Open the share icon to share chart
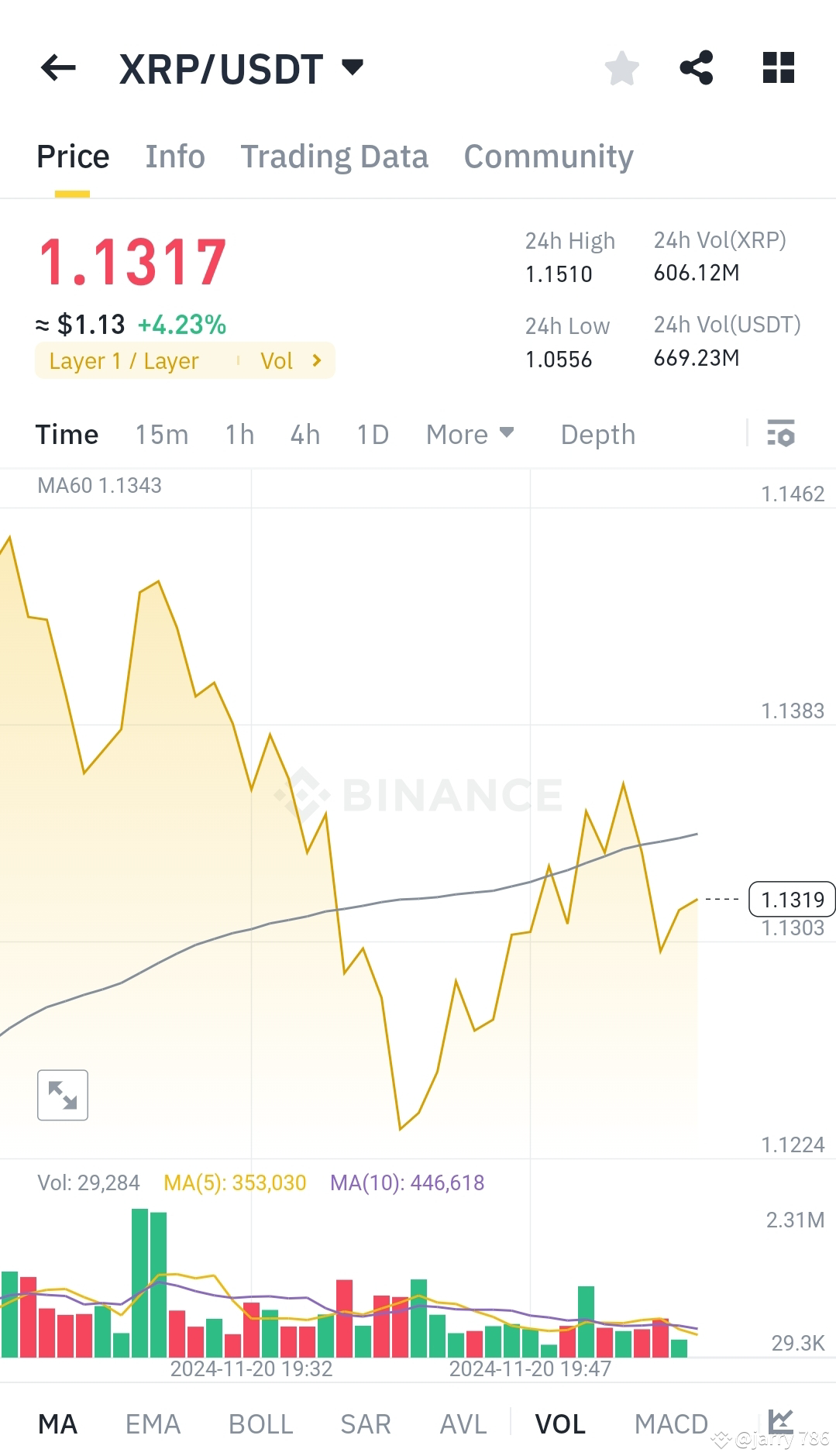This screenshot has height=1456, width=836. click(697, 68)
